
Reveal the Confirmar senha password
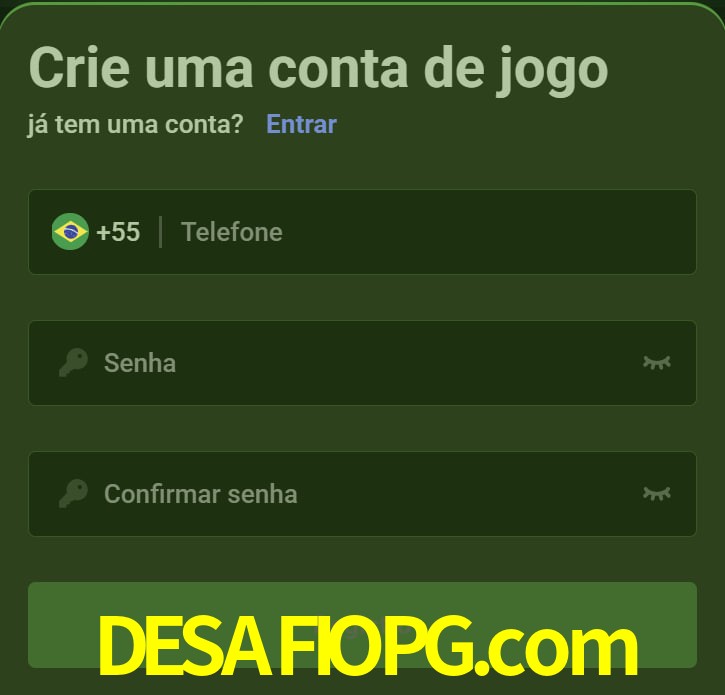point(656,493)
